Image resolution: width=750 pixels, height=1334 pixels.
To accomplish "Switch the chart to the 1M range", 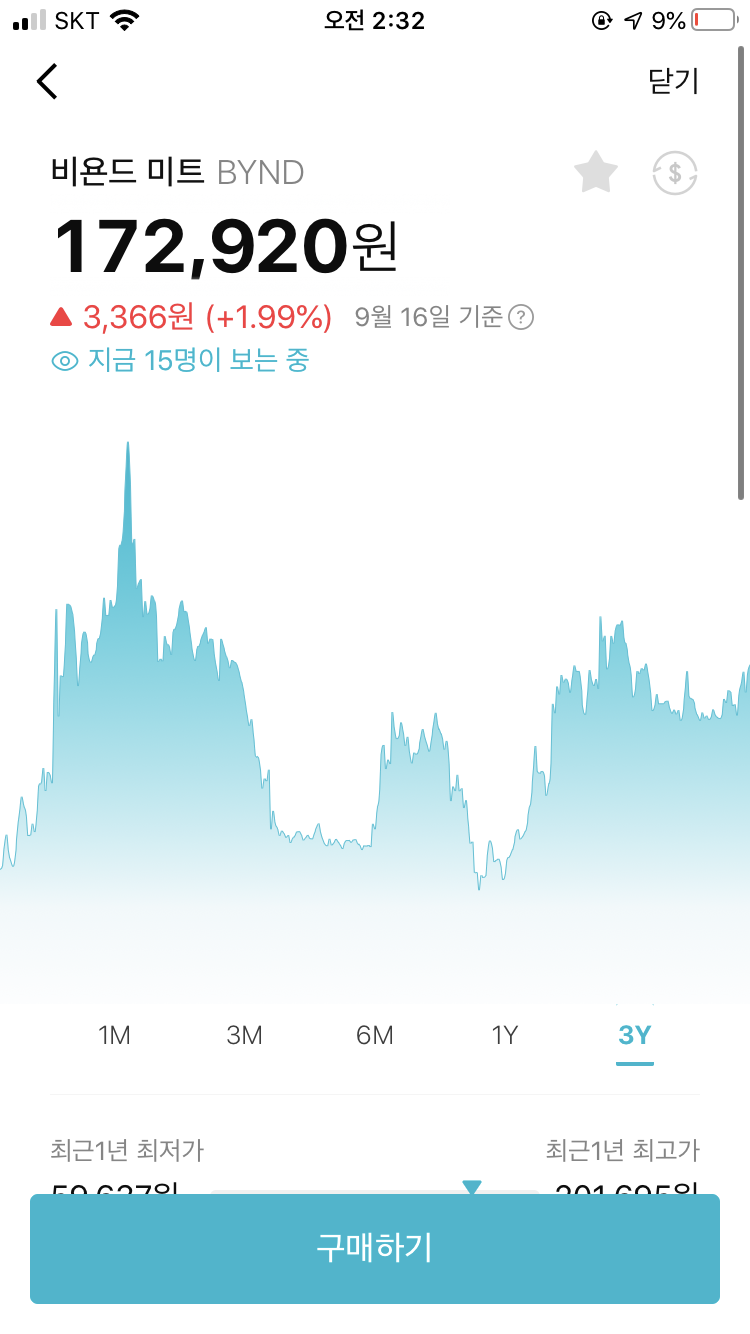I will tap(115, 1035).
